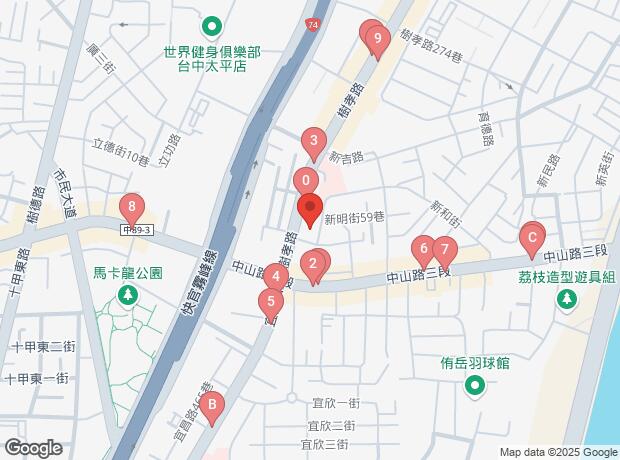
Task: Select pin 6 on 中山路三段
Action: click(x=424, y=248)
